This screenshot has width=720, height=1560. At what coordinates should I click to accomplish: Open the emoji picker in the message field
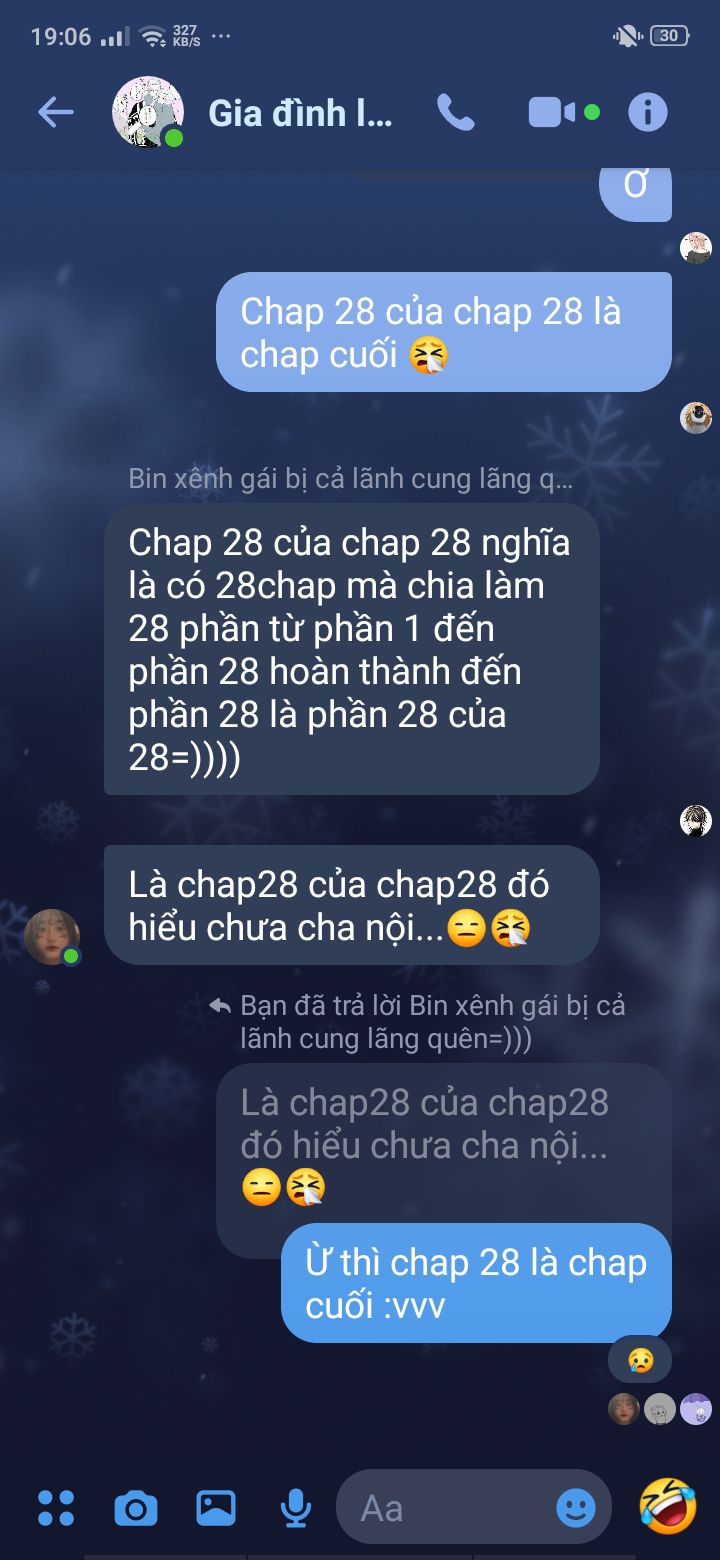(576, 1508)
